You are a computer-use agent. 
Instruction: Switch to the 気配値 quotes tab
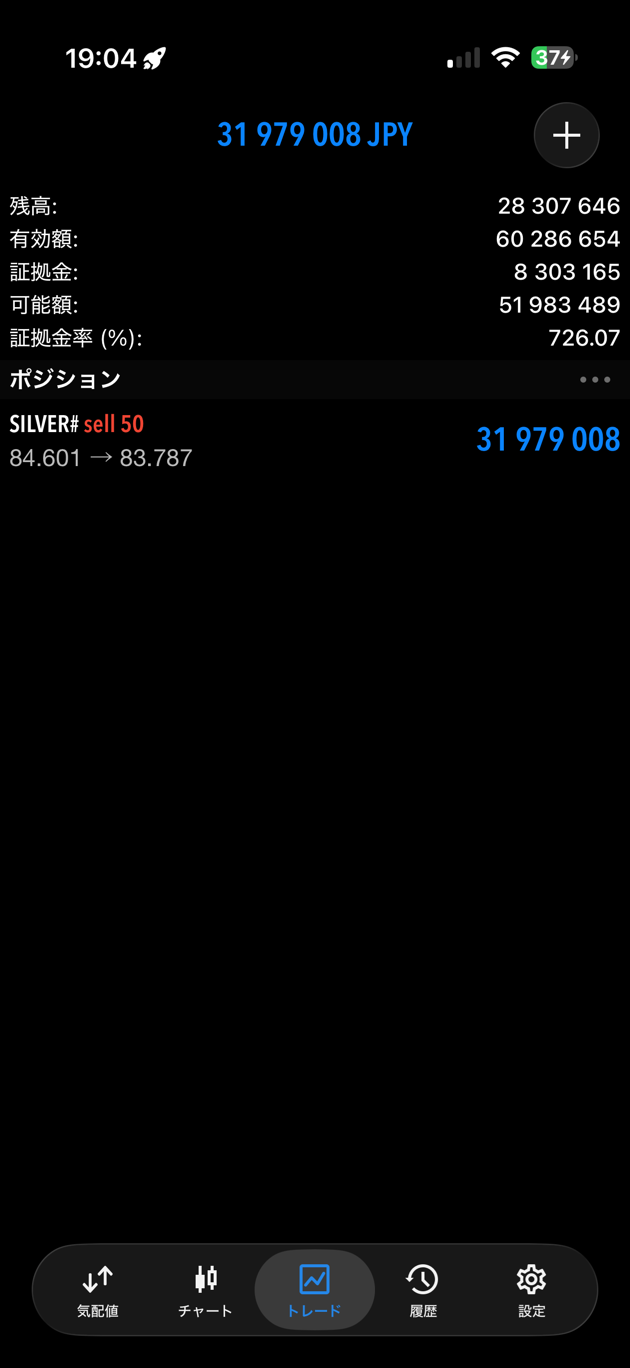point(98,1290)
